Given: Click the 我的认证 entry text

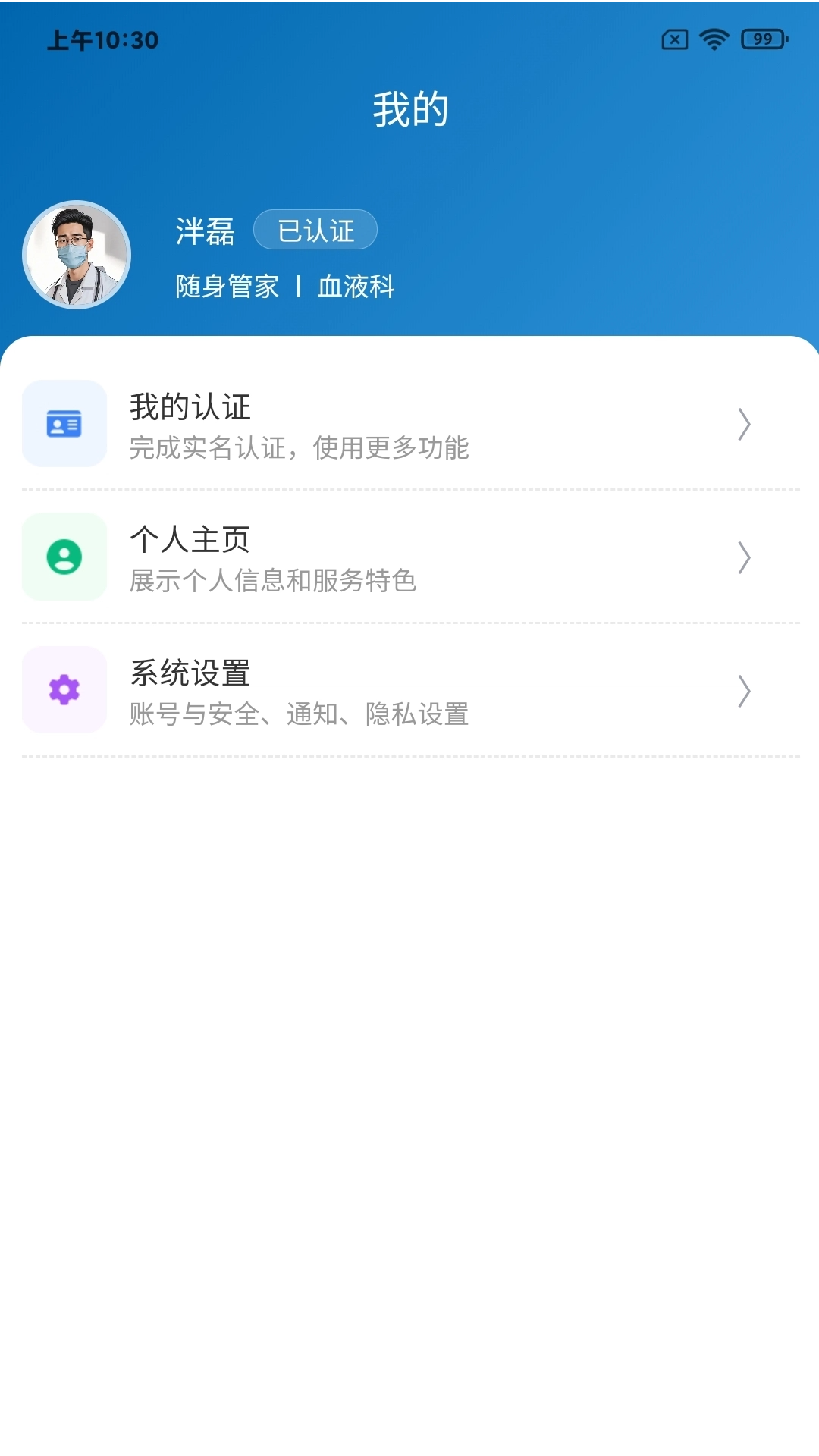Looking at the screenshot, I should coord(191,407).
